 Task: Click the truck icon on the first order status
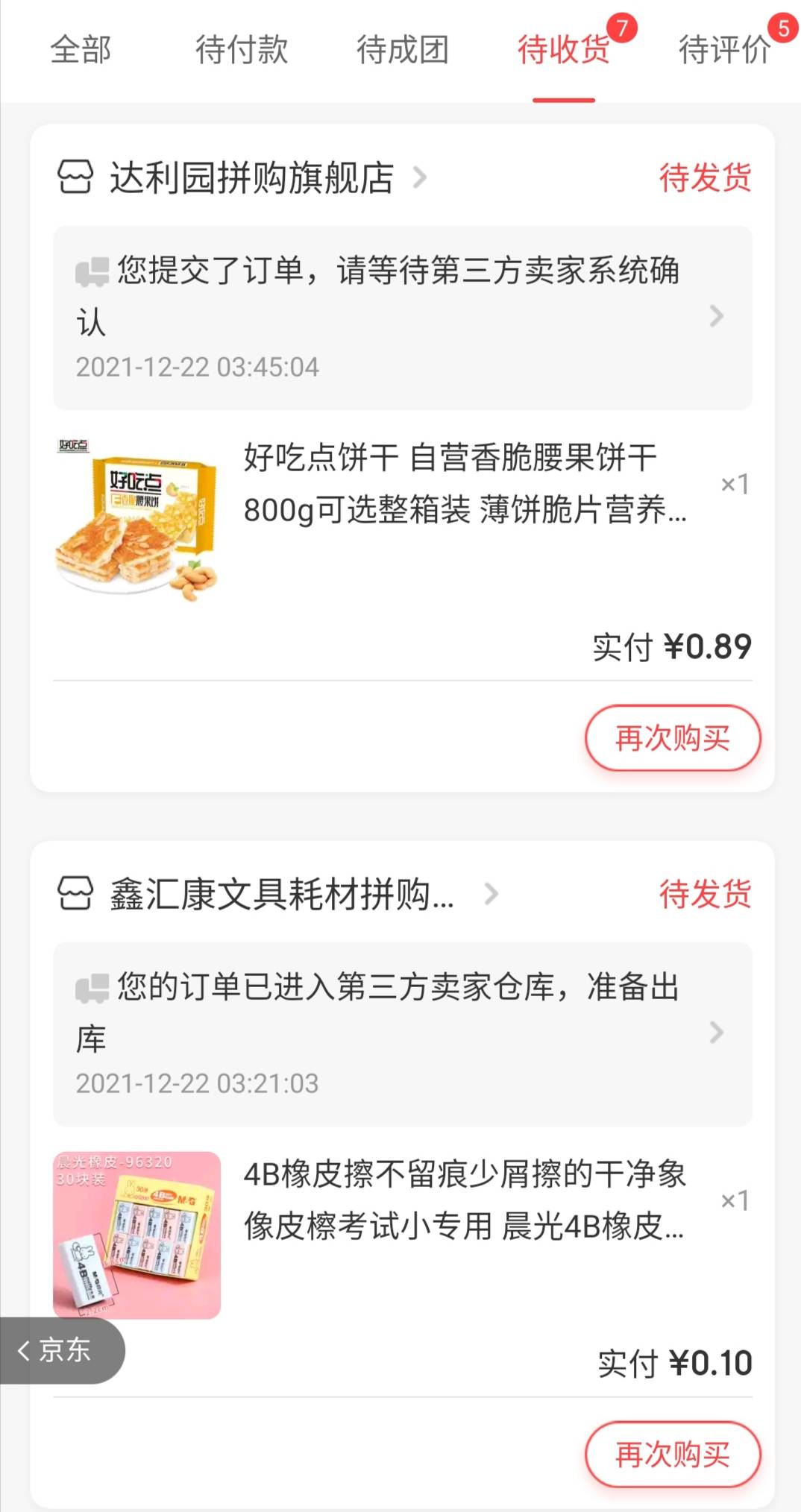(92, 271)
